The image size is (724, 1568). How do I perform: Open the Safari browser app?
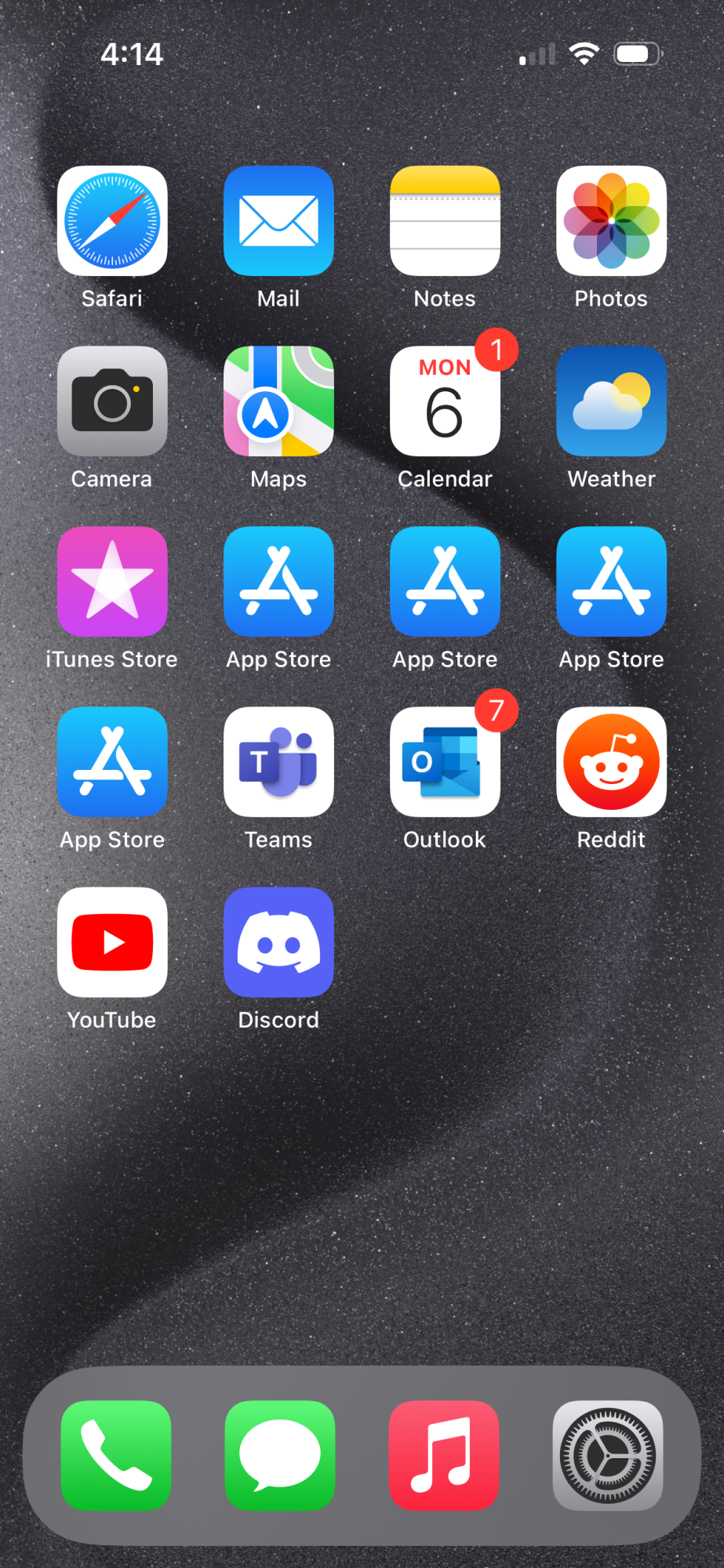(112, 221)
